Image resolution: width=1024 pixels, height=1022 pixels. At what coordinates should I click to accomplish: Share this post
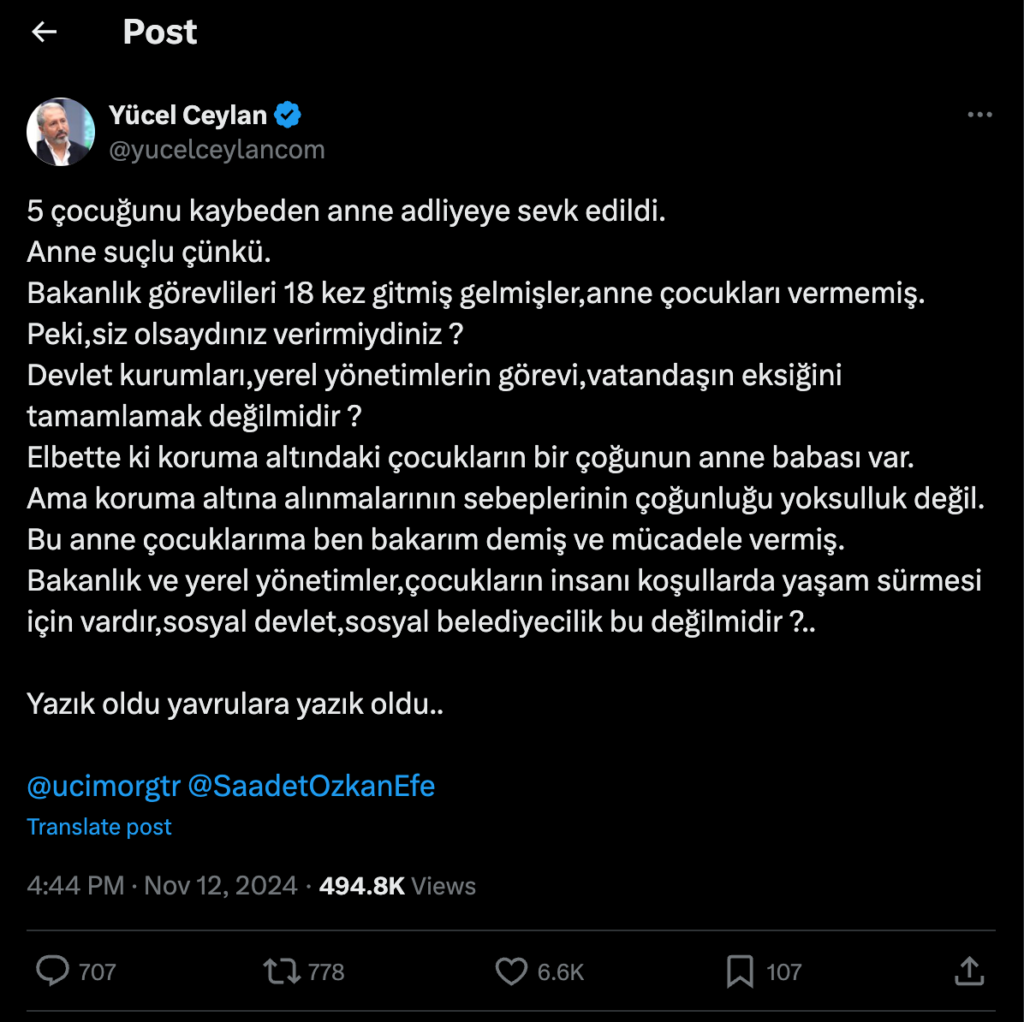click(967, 970)
